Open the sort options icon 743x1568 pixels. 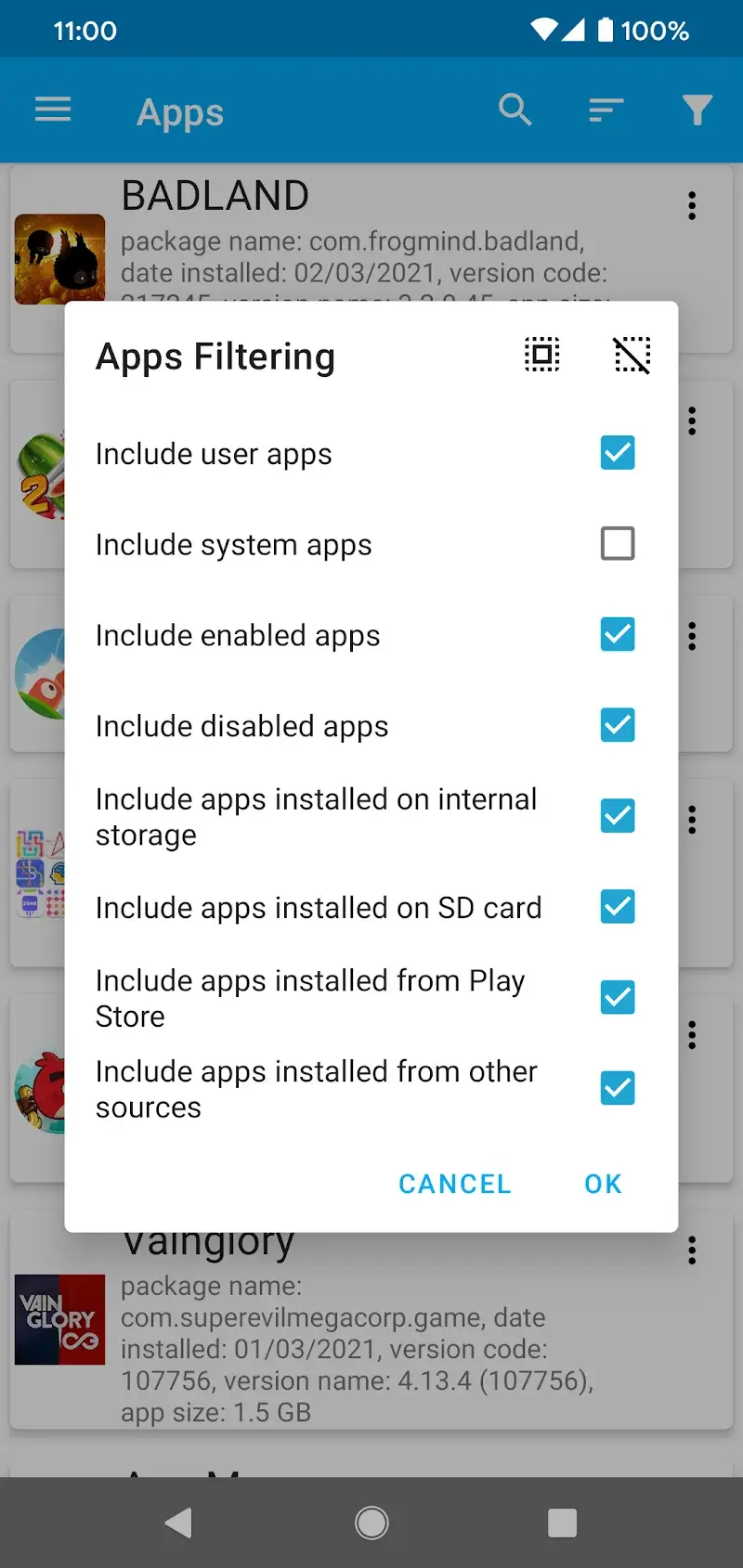(605, 110)
